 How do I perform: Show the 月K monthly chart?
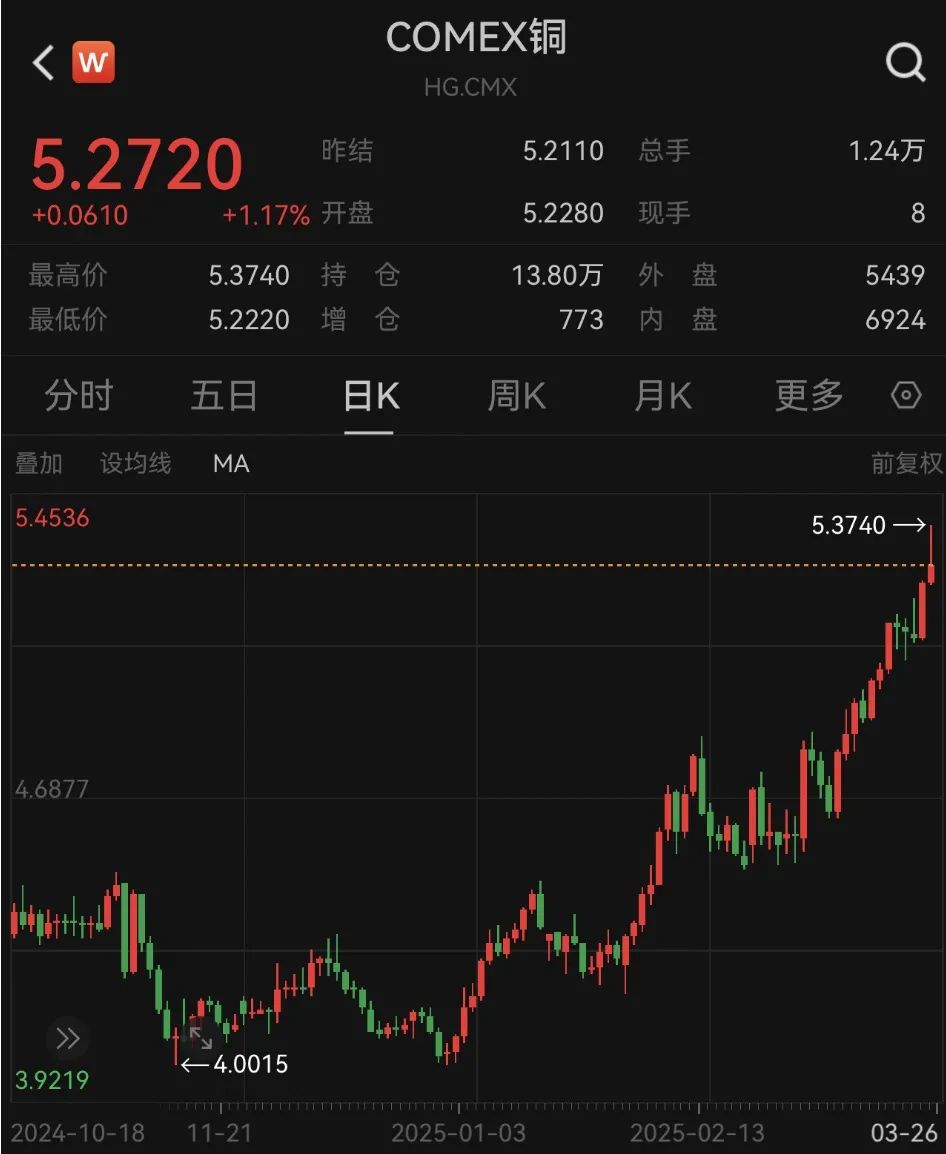click(x=662, y=397)
